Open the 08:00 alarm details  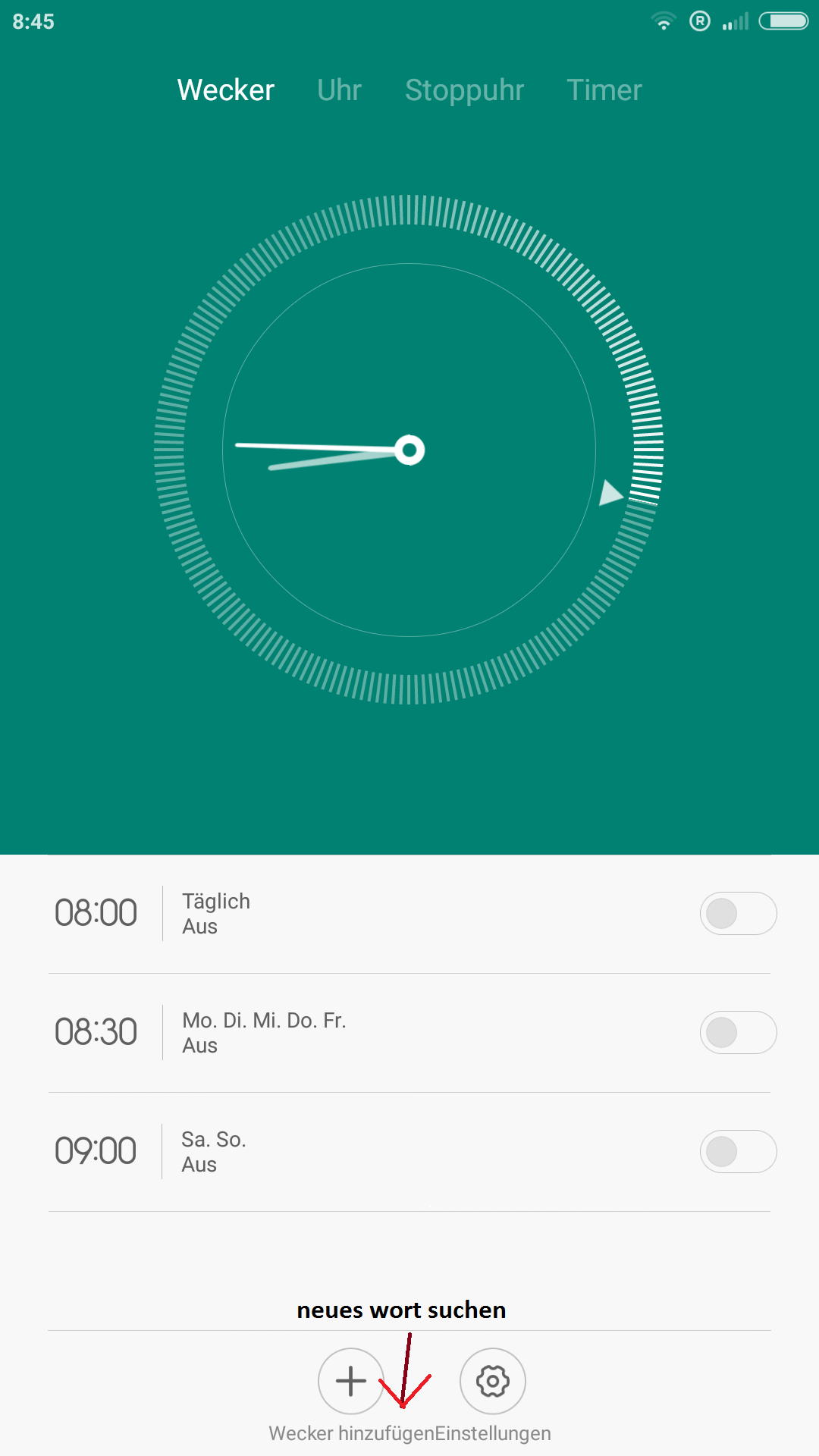364,914
